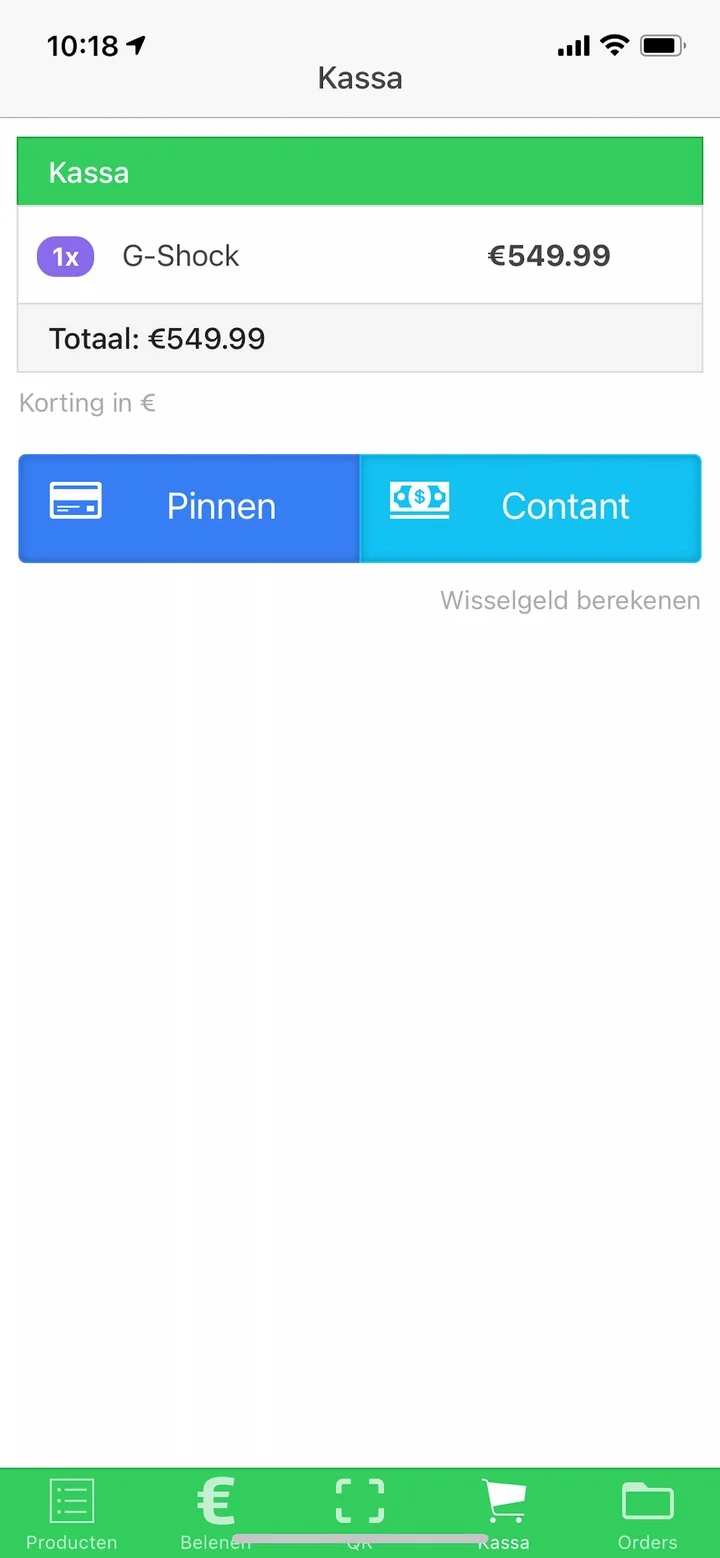Open the QR tab
The width and height of the screenshot is (720, 1558).
(360, 1512)
